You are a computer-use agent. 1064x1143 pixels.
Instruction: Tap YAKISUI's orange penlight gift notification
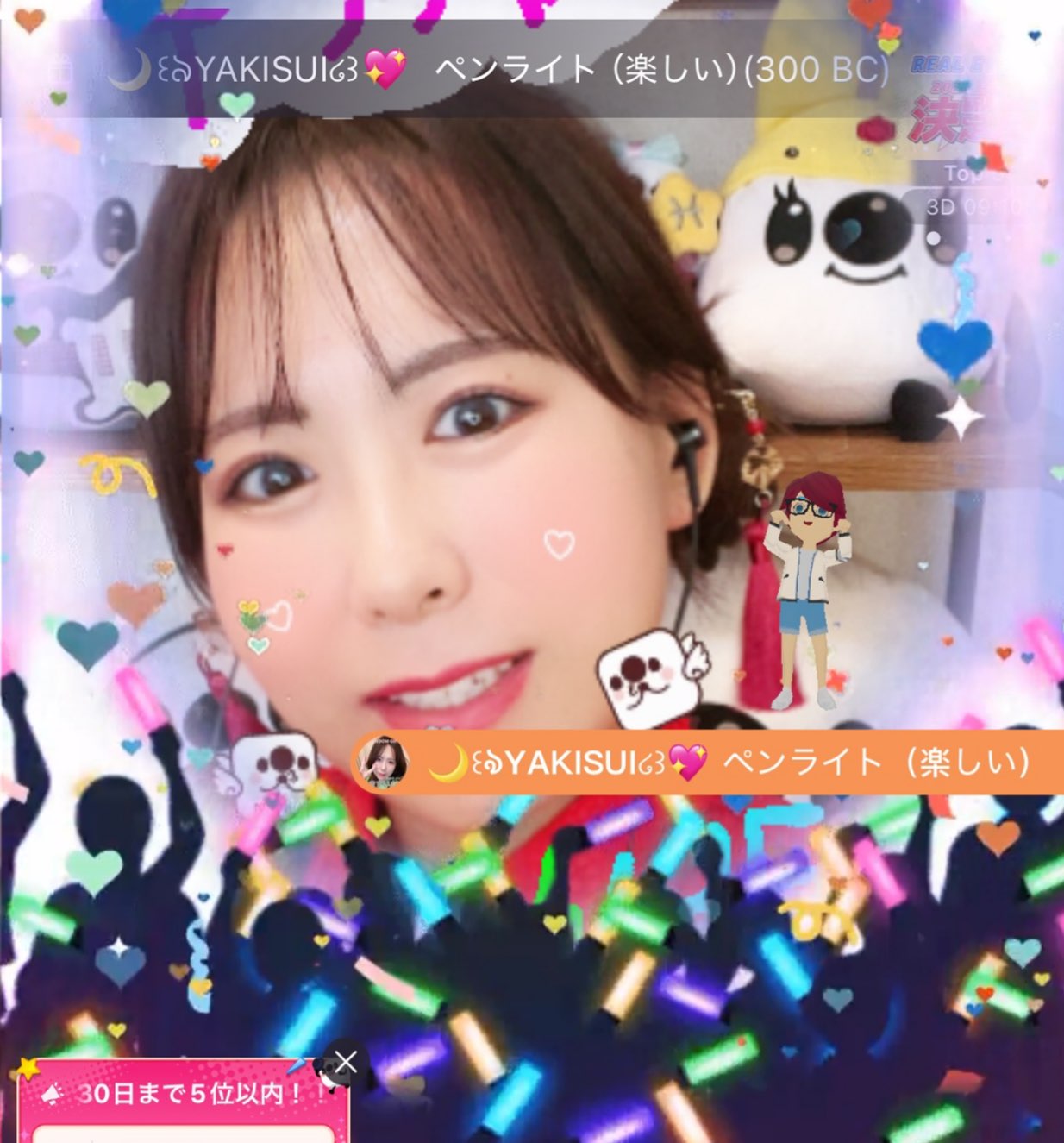[x=707, y=763]
